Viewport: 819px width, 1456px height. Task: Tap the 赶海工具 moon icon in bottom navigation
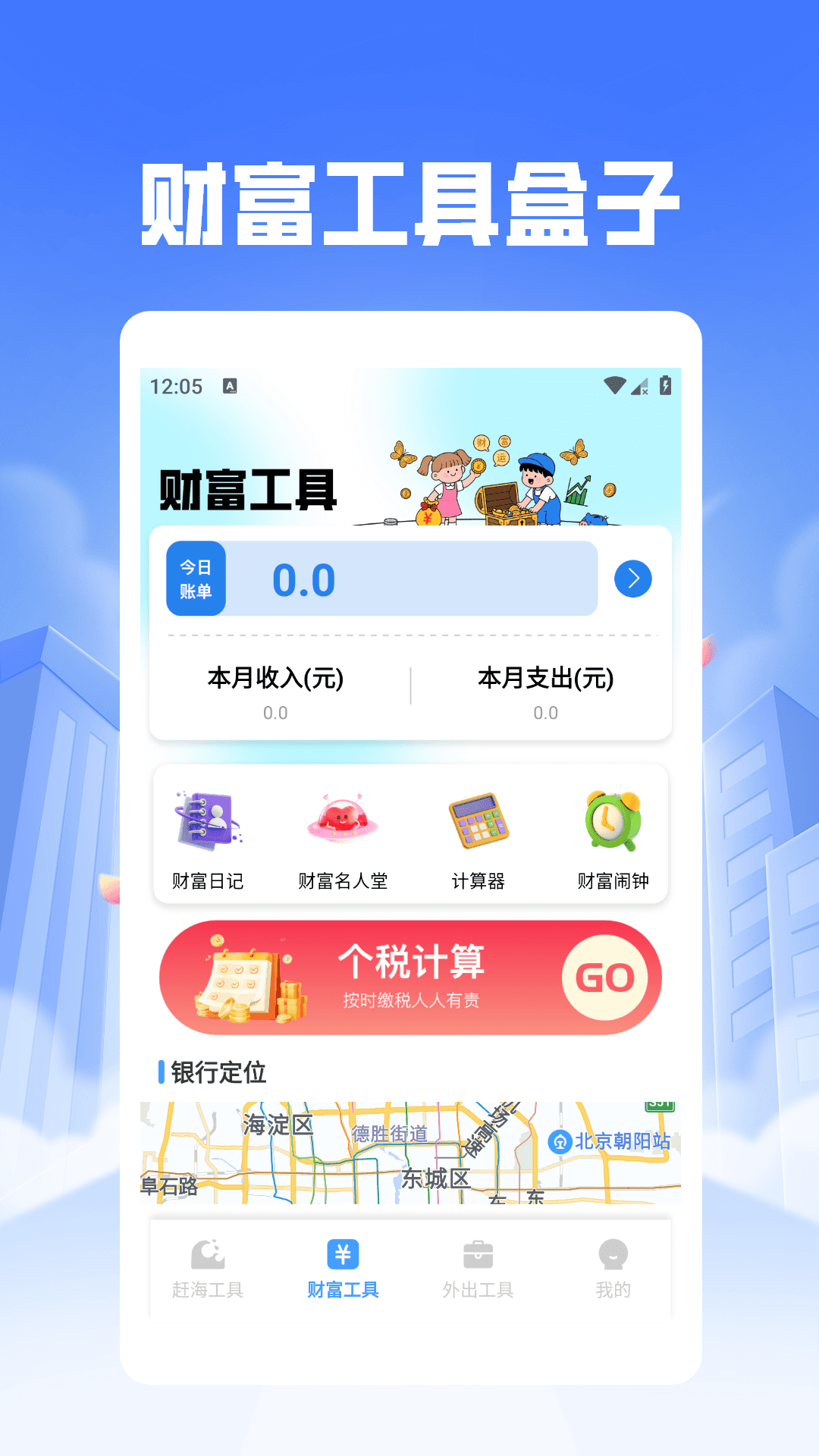(x=208, y=1255)
